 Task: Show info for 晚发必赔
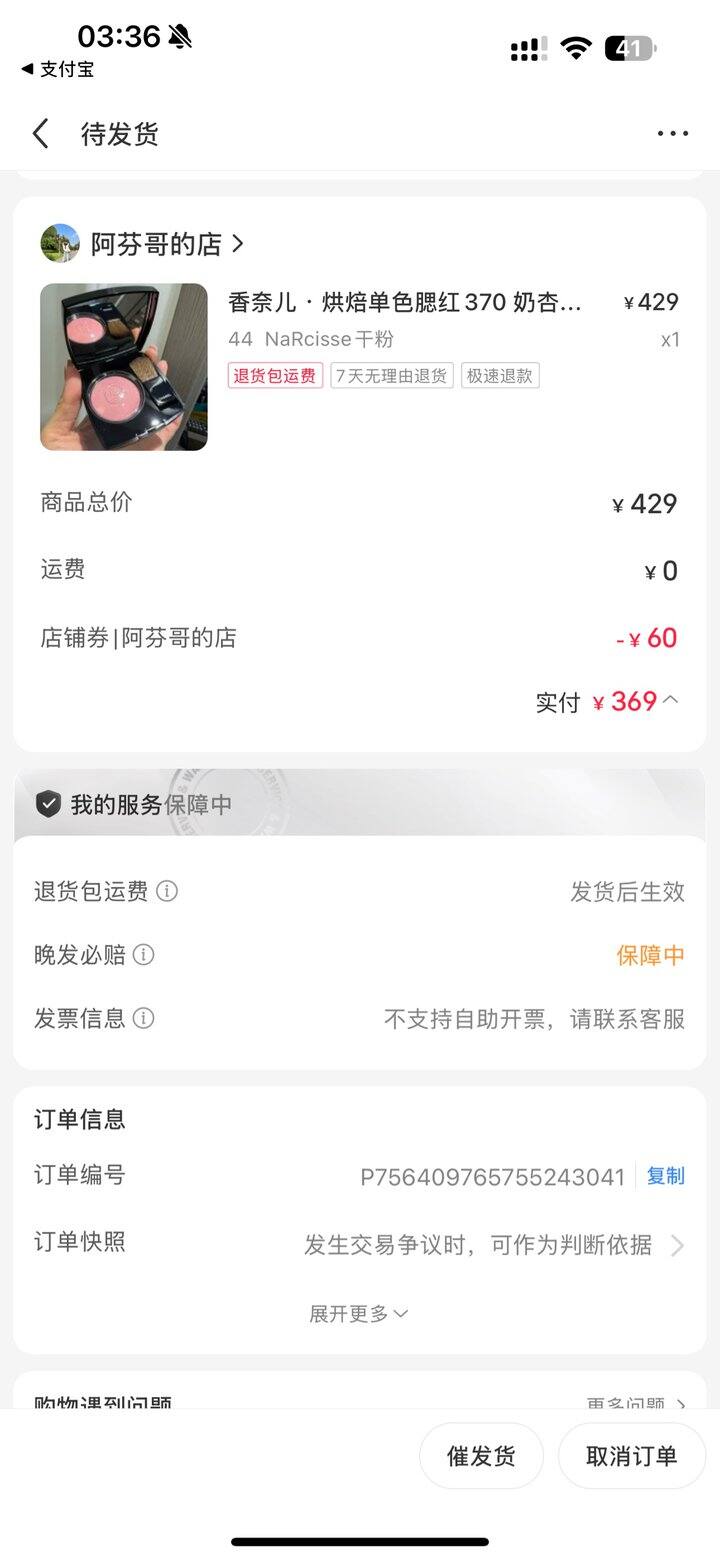click(x=144, y=955)
